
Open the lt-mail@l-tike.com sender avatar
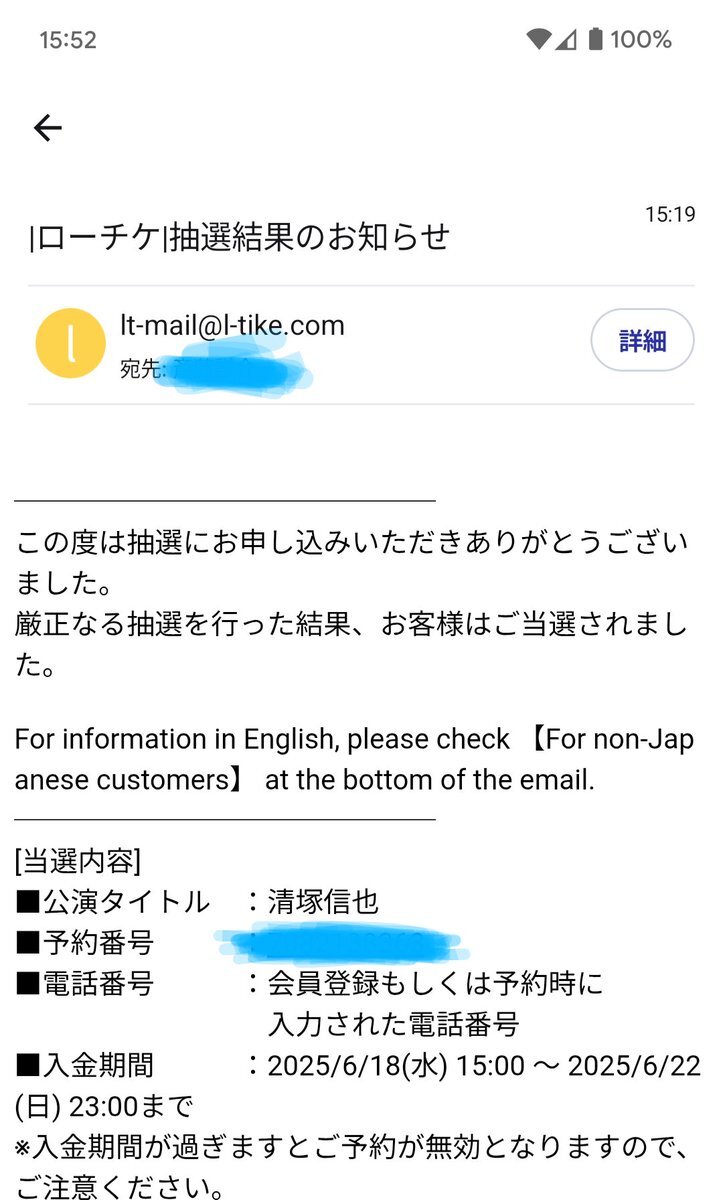click(70, 343)
